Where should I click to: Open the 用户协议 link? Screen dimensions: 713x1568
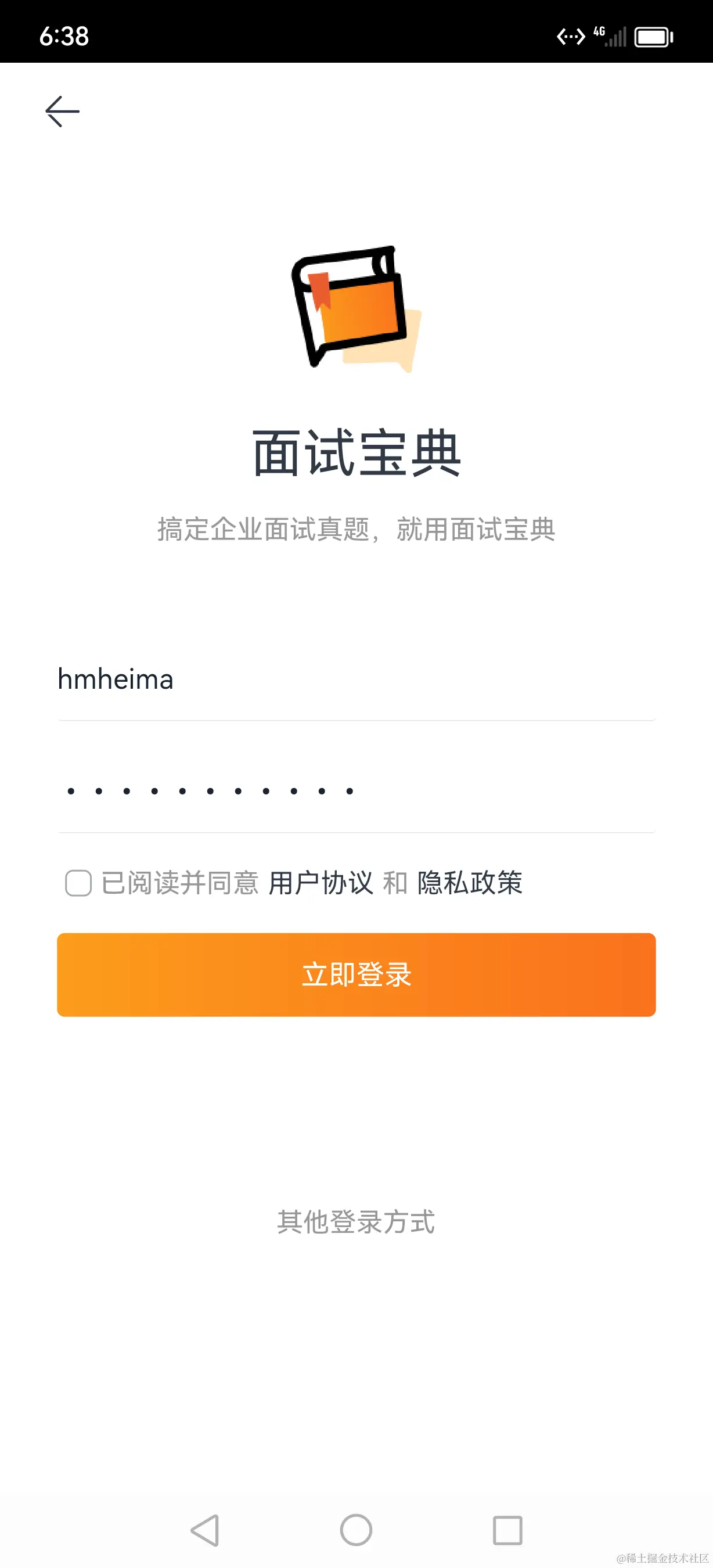(321, 883)
